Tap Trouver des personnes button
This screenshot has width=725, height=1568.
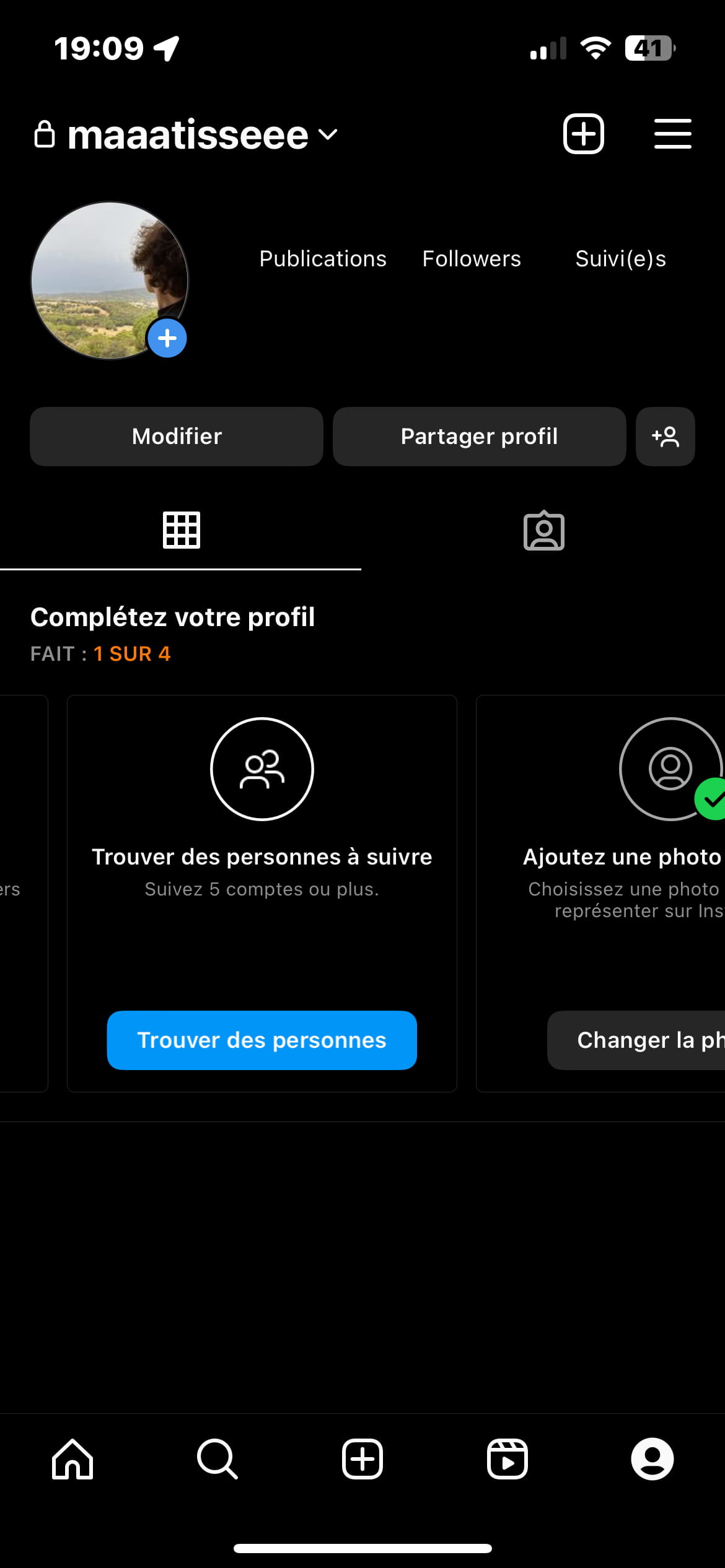(261, 1040)
